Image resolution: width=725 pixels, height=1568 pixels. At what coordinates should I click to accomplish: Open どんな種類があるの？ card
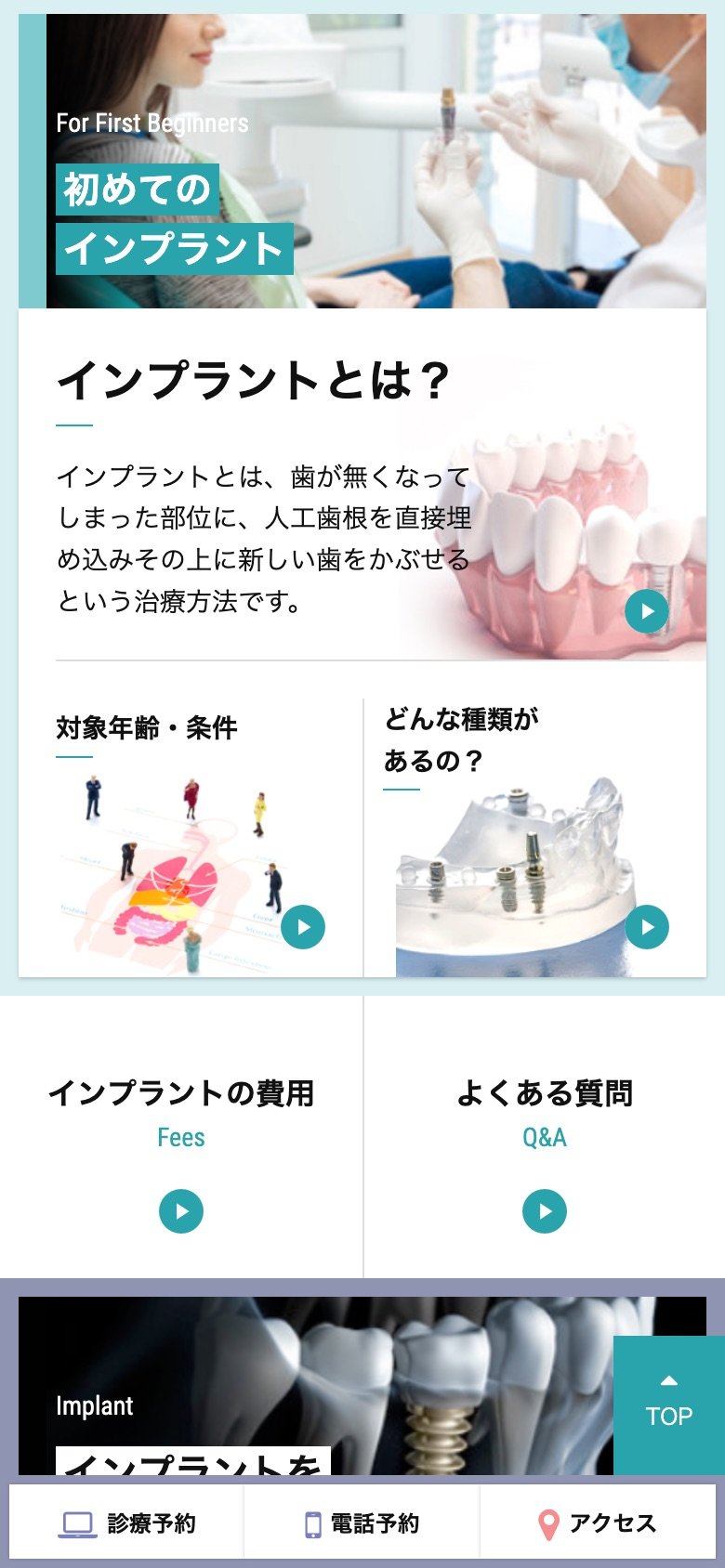point(534,838)
